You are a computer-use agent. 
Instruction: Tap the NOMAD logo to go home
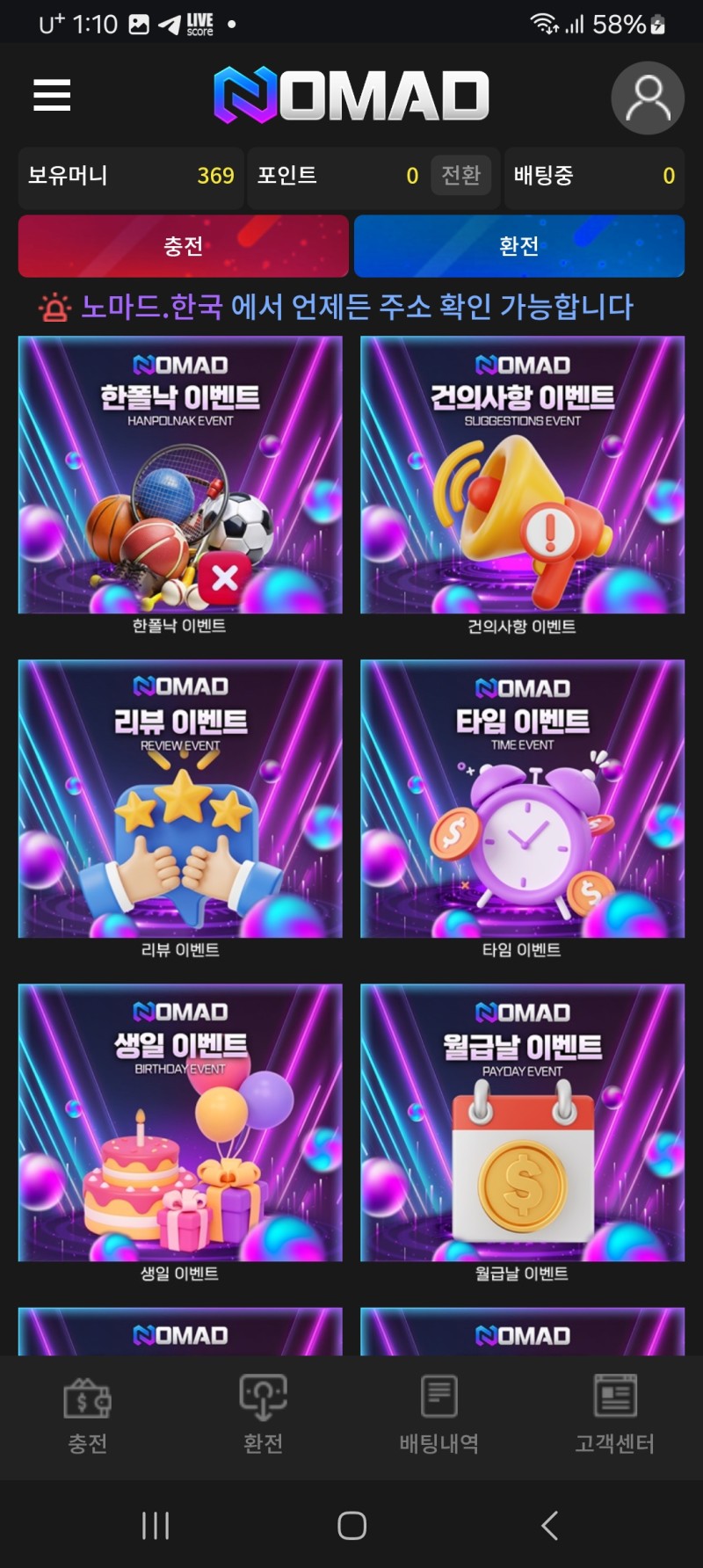pyautogui.click(x=351, y=95)
